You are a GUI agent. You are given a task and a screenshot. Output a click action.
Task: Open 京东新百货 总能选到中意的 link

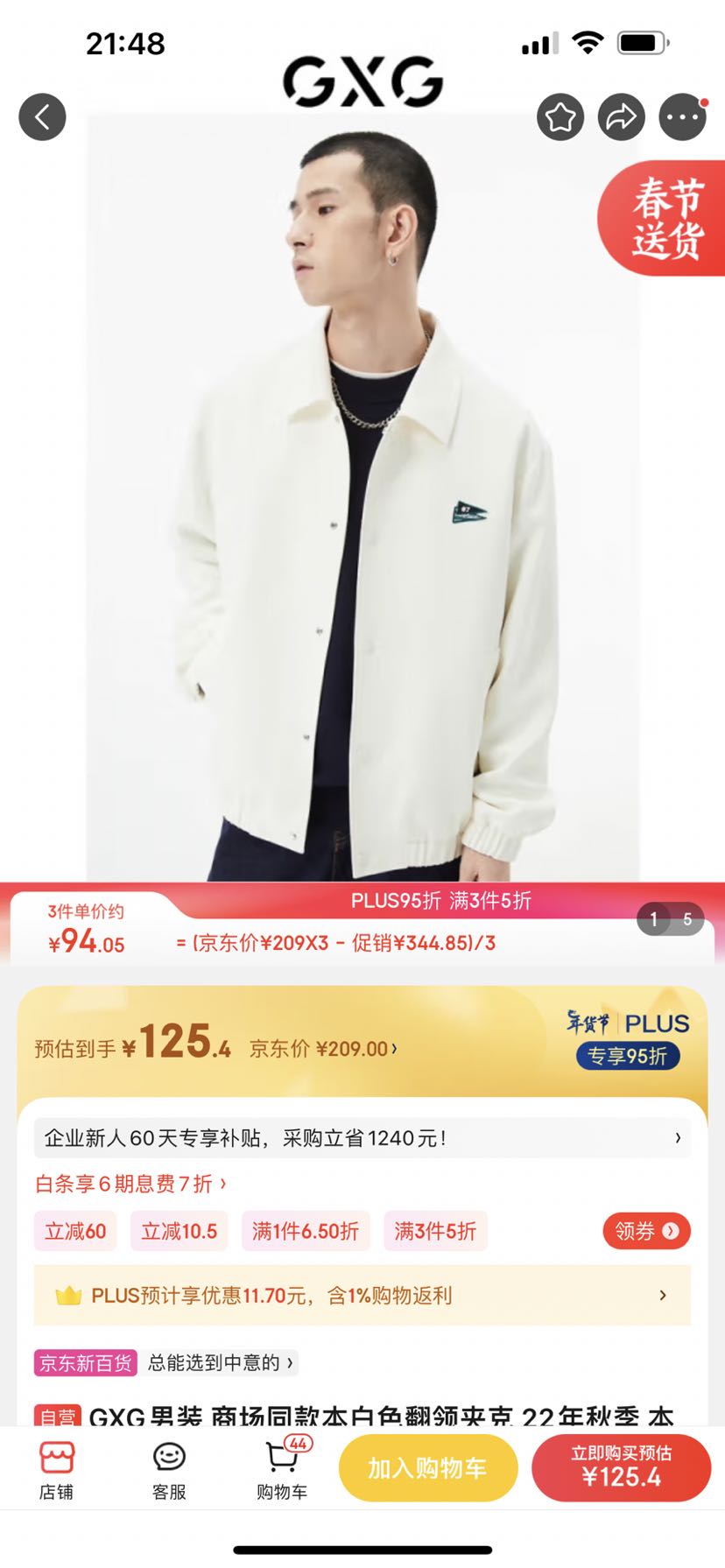coord(166,1362)
